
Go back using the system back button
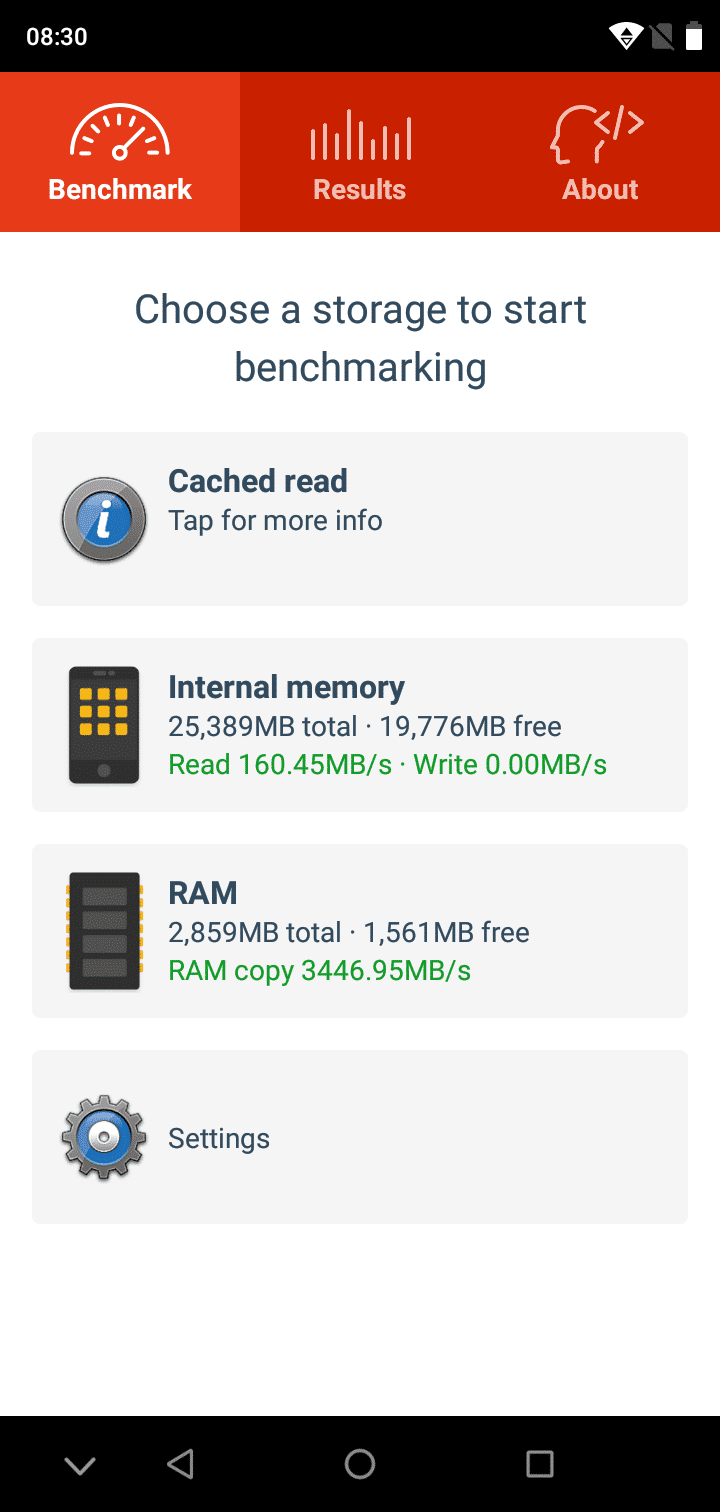pos(180,1464)
